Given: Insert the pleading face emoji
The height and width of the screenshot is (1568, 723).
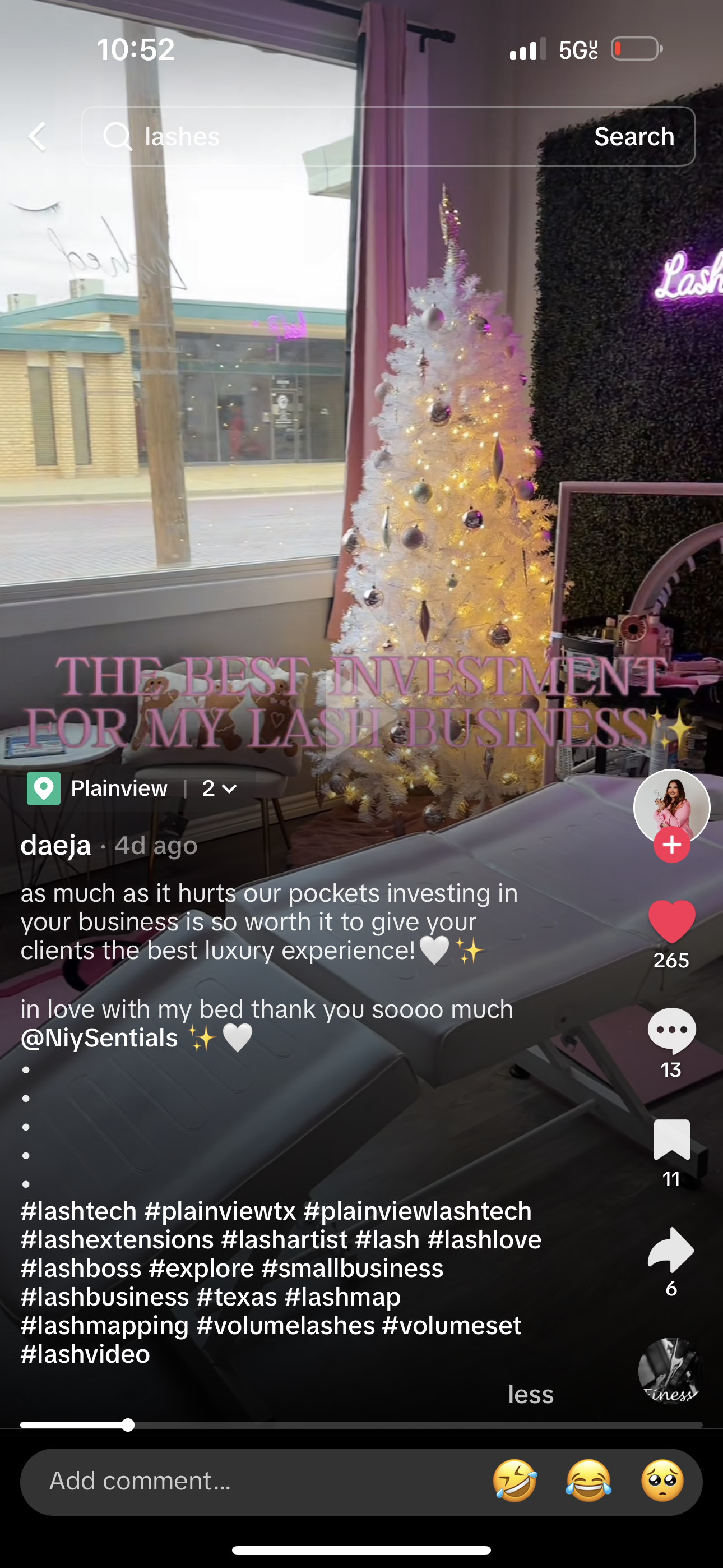Looking at the screenshot, I should click(x=662, y=1481).
